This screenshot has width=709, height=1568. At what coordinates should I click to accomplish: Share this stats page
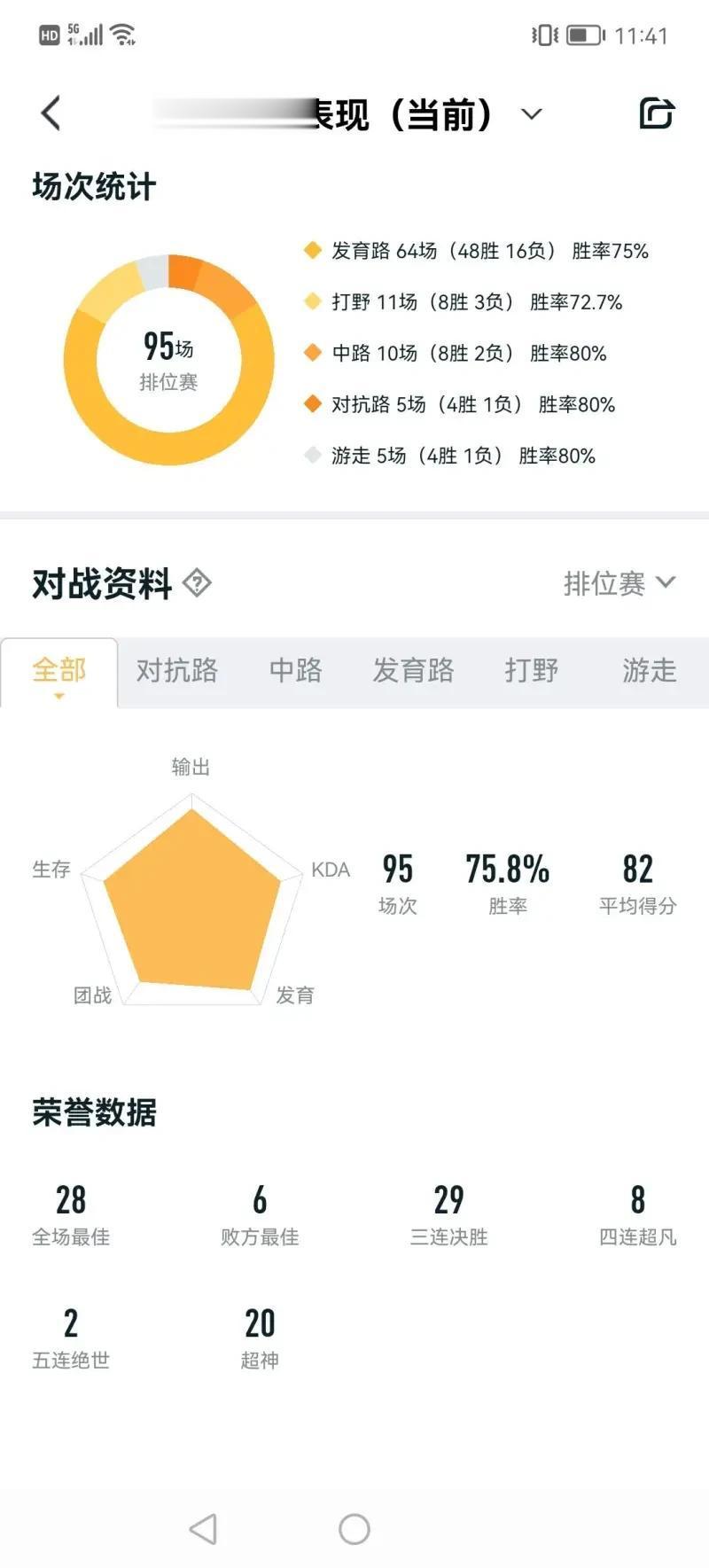click(x=656, y=113)
